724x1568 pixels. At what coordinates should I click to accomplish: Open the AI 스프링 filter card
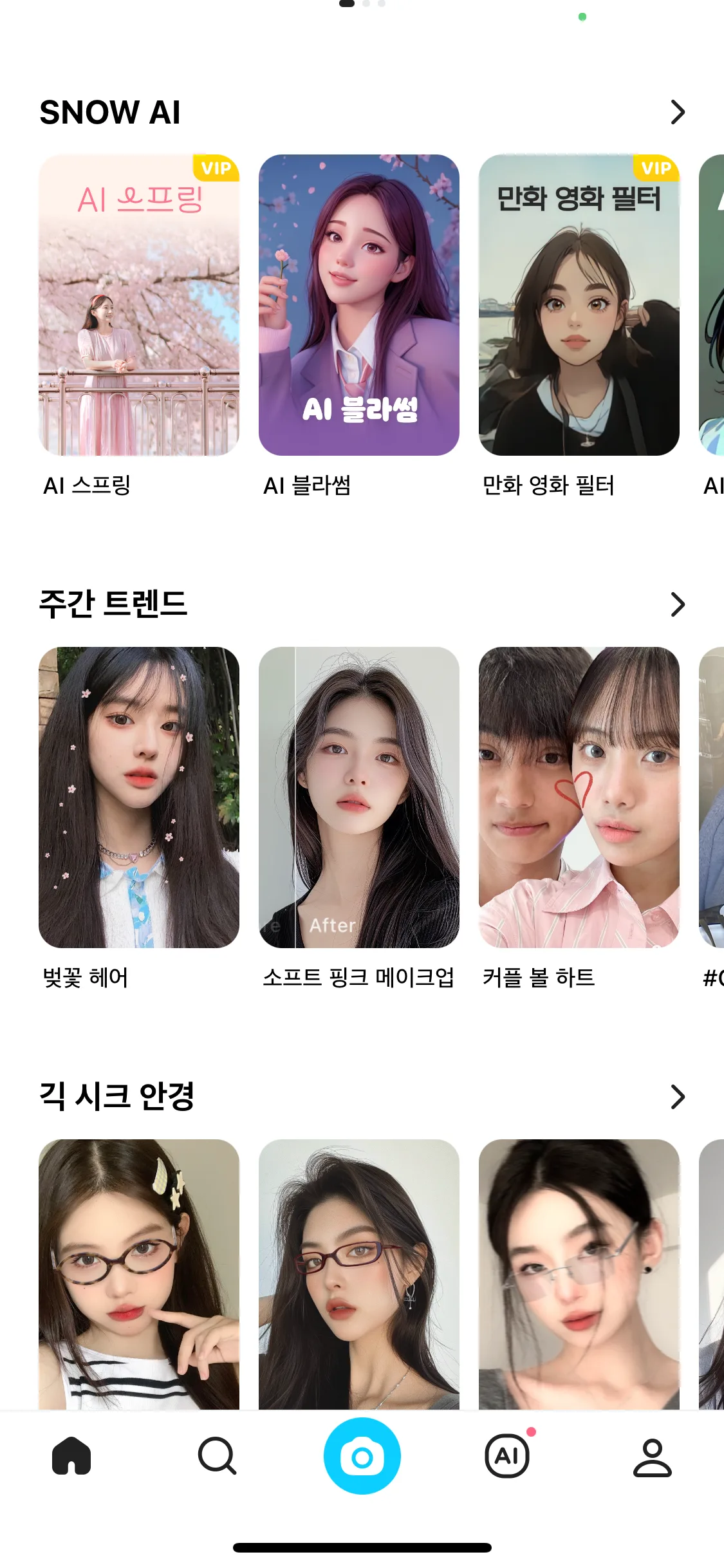coord(139,305)
